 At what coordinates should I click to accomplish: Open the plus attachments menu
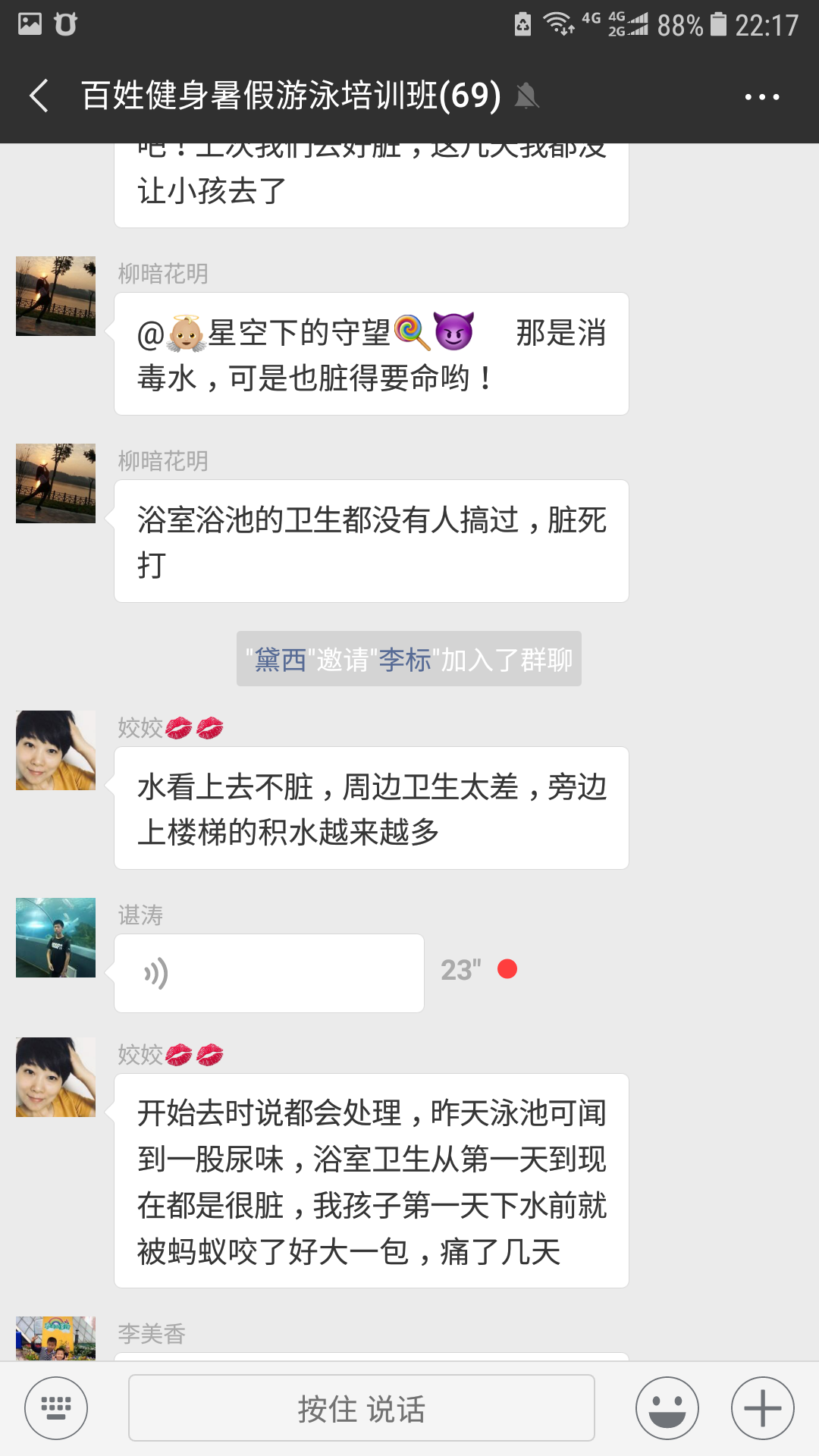[762, 1408]
